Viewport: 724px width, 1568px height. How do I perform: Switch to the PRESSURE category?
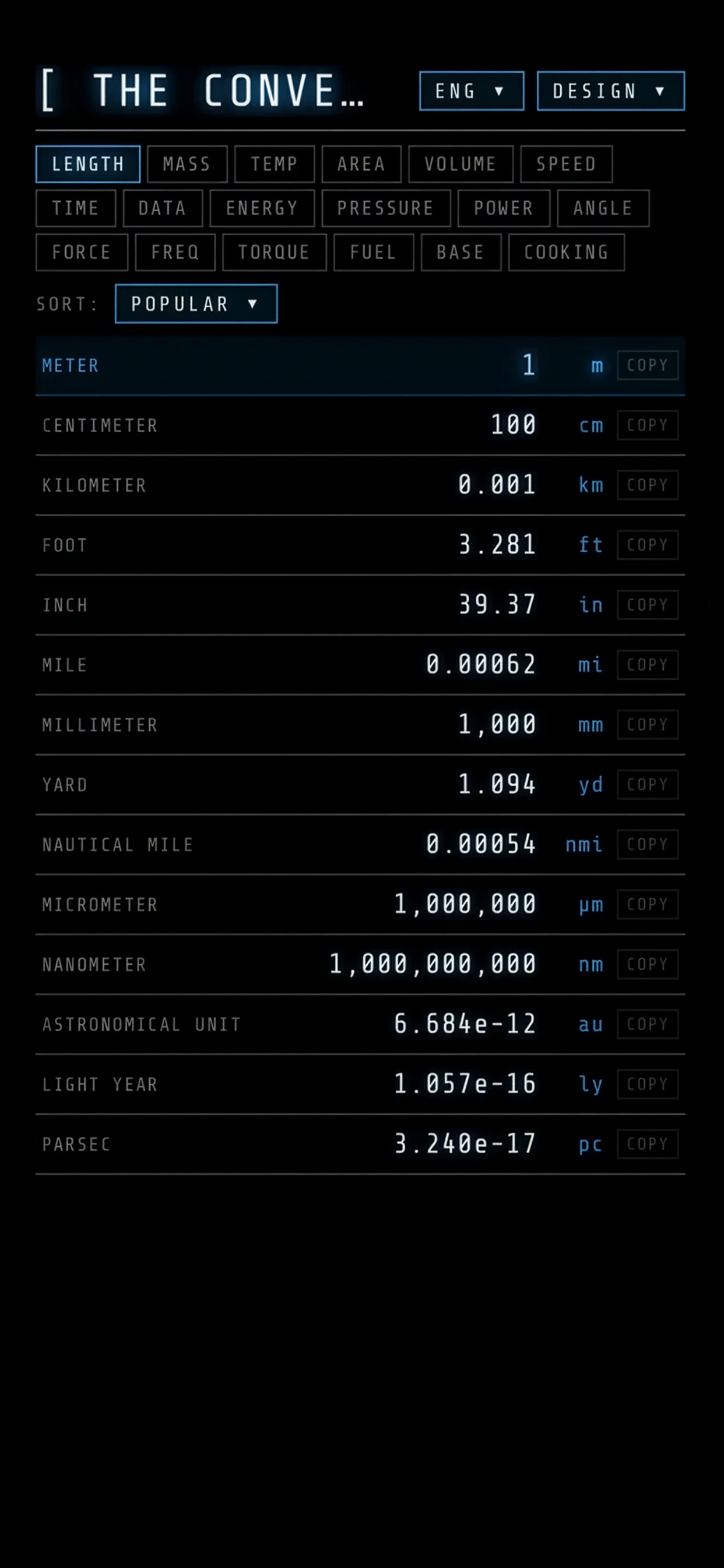(x=386, y=208)
